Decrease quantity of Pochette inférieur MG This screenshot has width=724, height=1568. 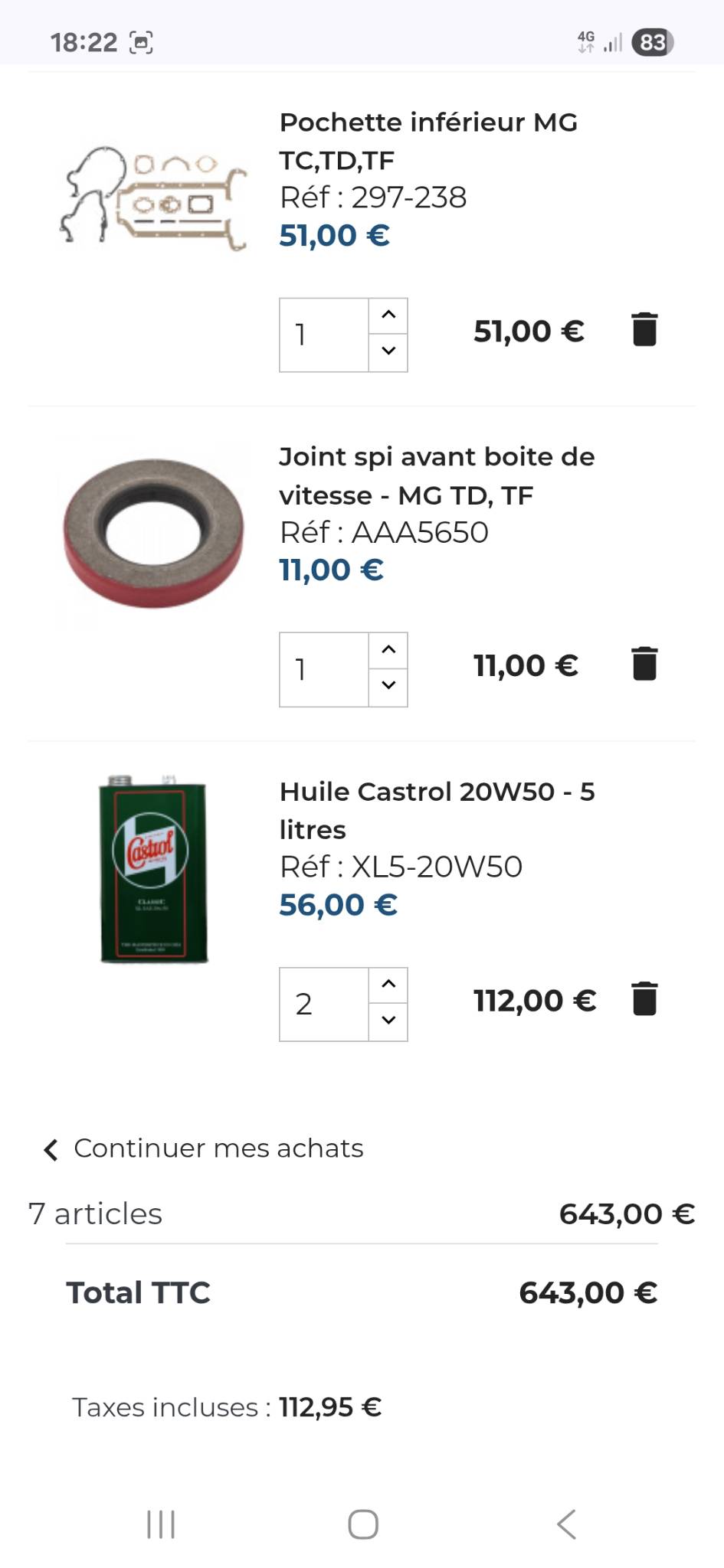388,351
